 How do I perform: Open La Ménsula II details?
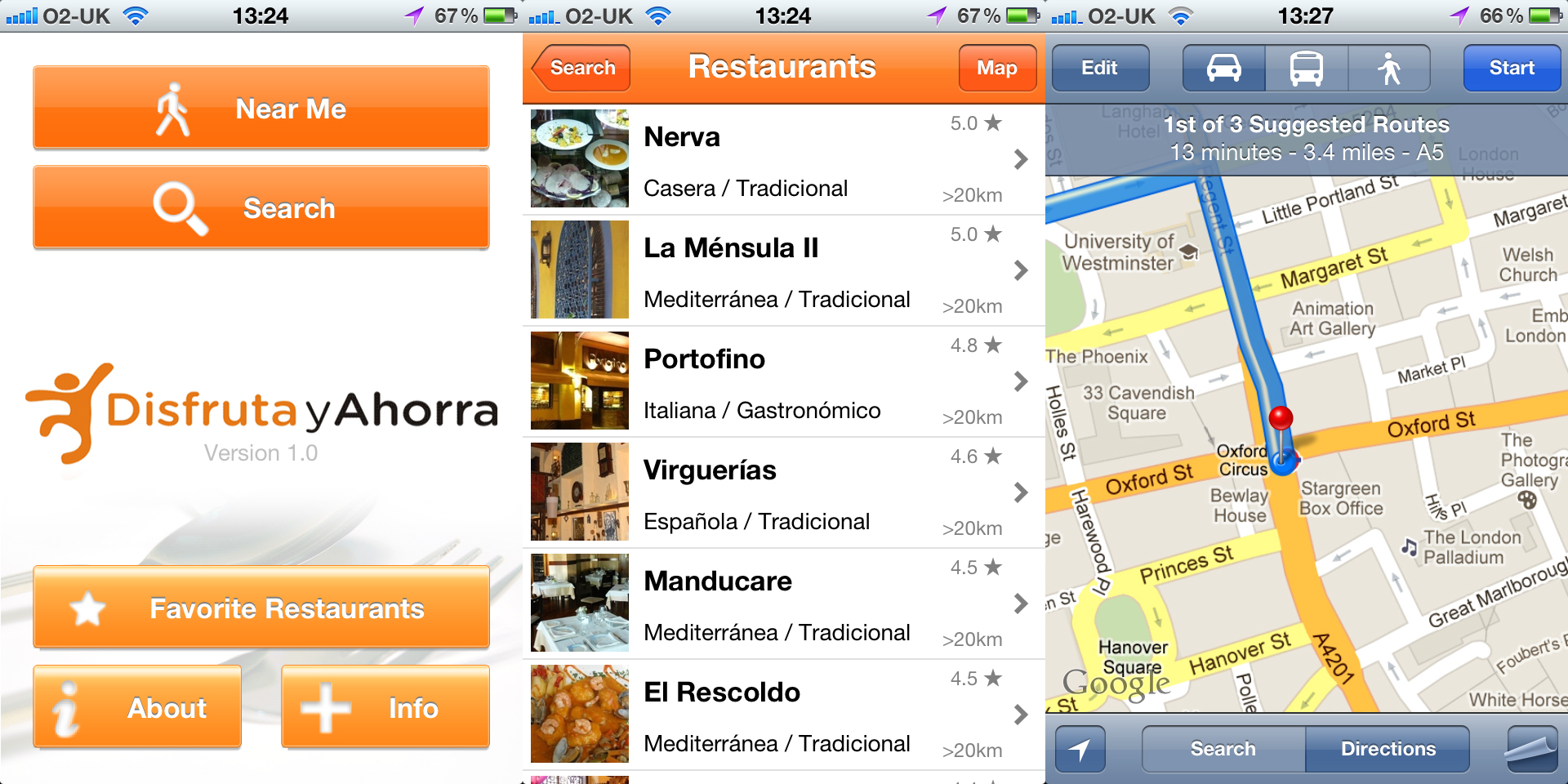point(782,270)
